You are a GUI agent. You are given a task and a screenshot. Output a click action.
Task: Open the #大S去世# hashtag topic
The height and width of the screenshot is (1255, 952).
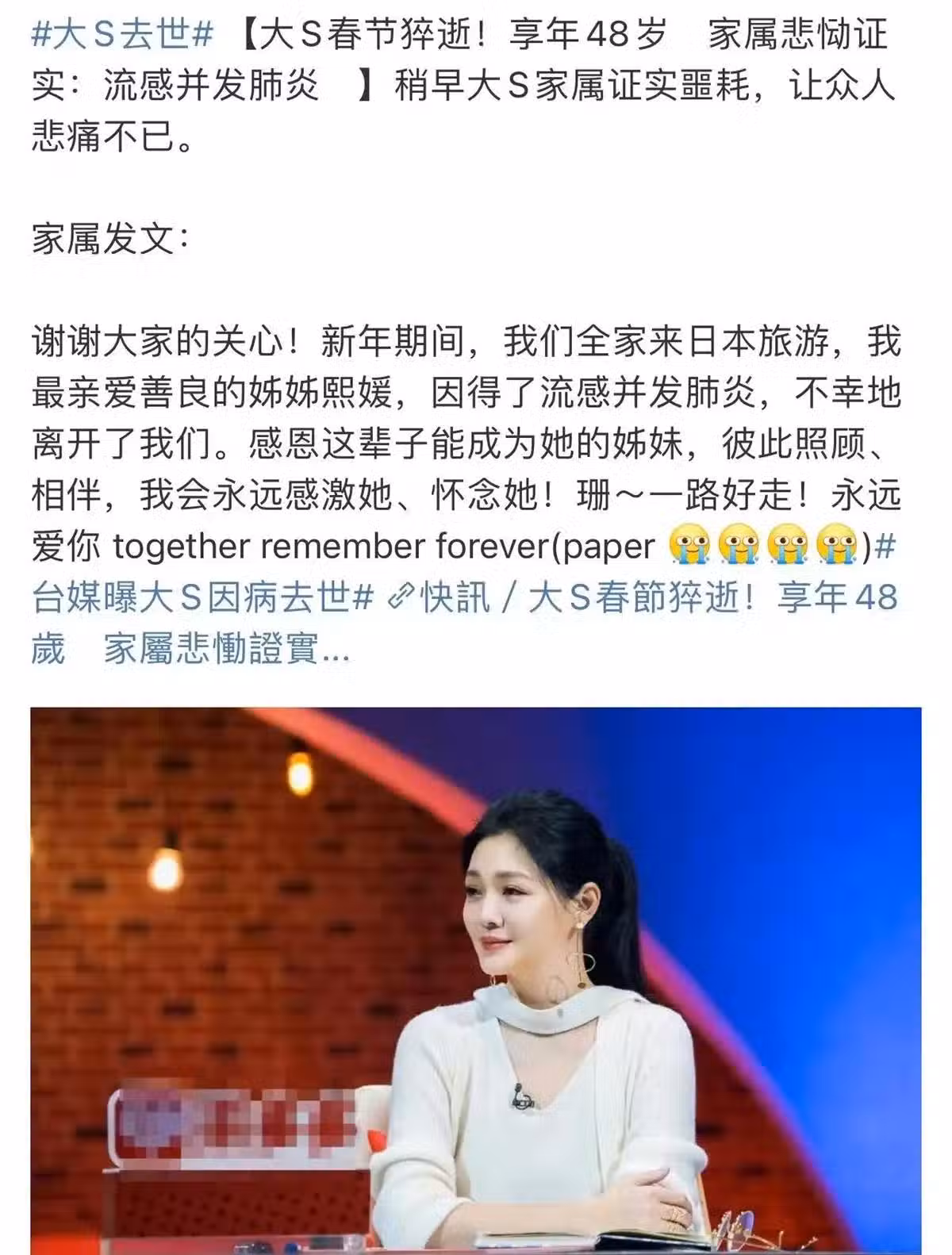(122, 36)
